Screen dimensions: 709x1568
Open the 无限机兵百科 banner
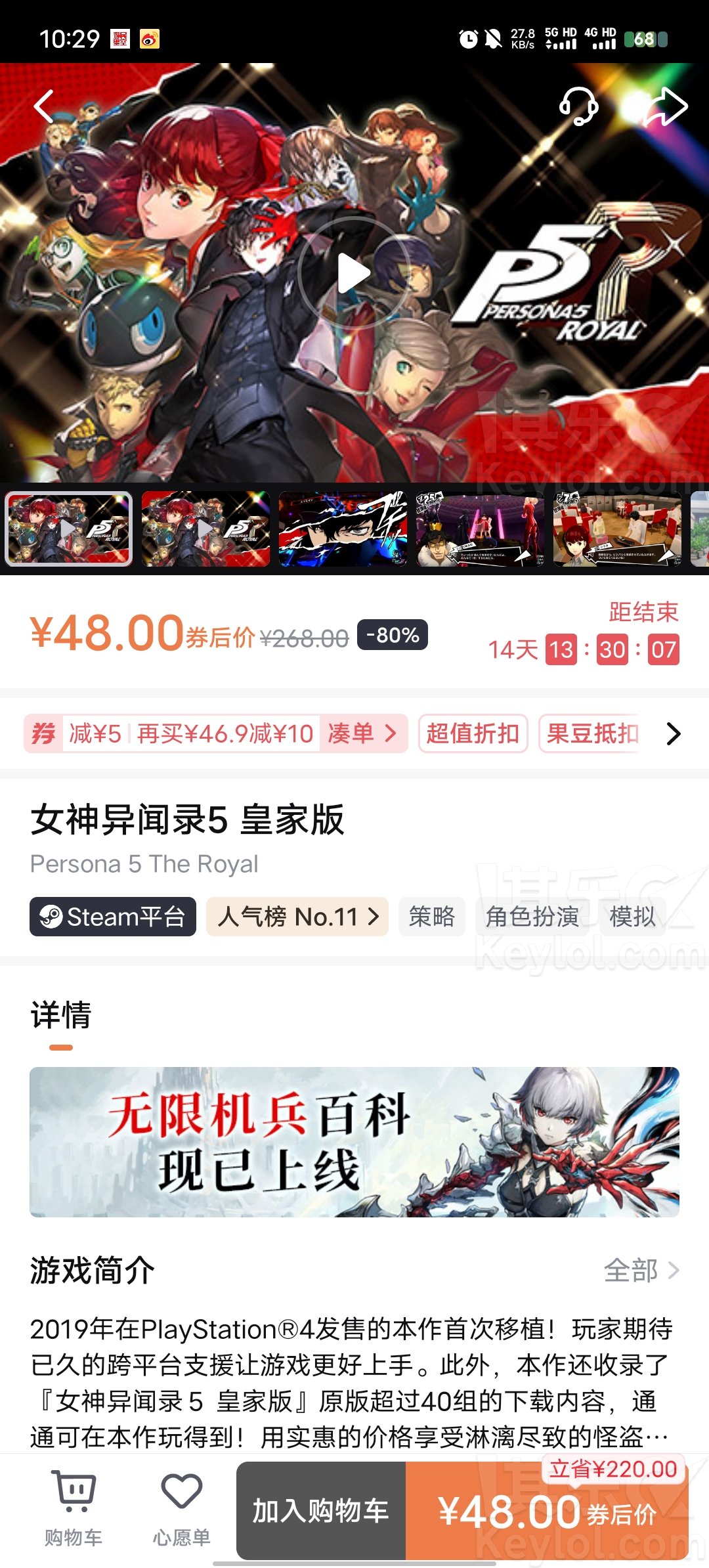point(354,1142)
